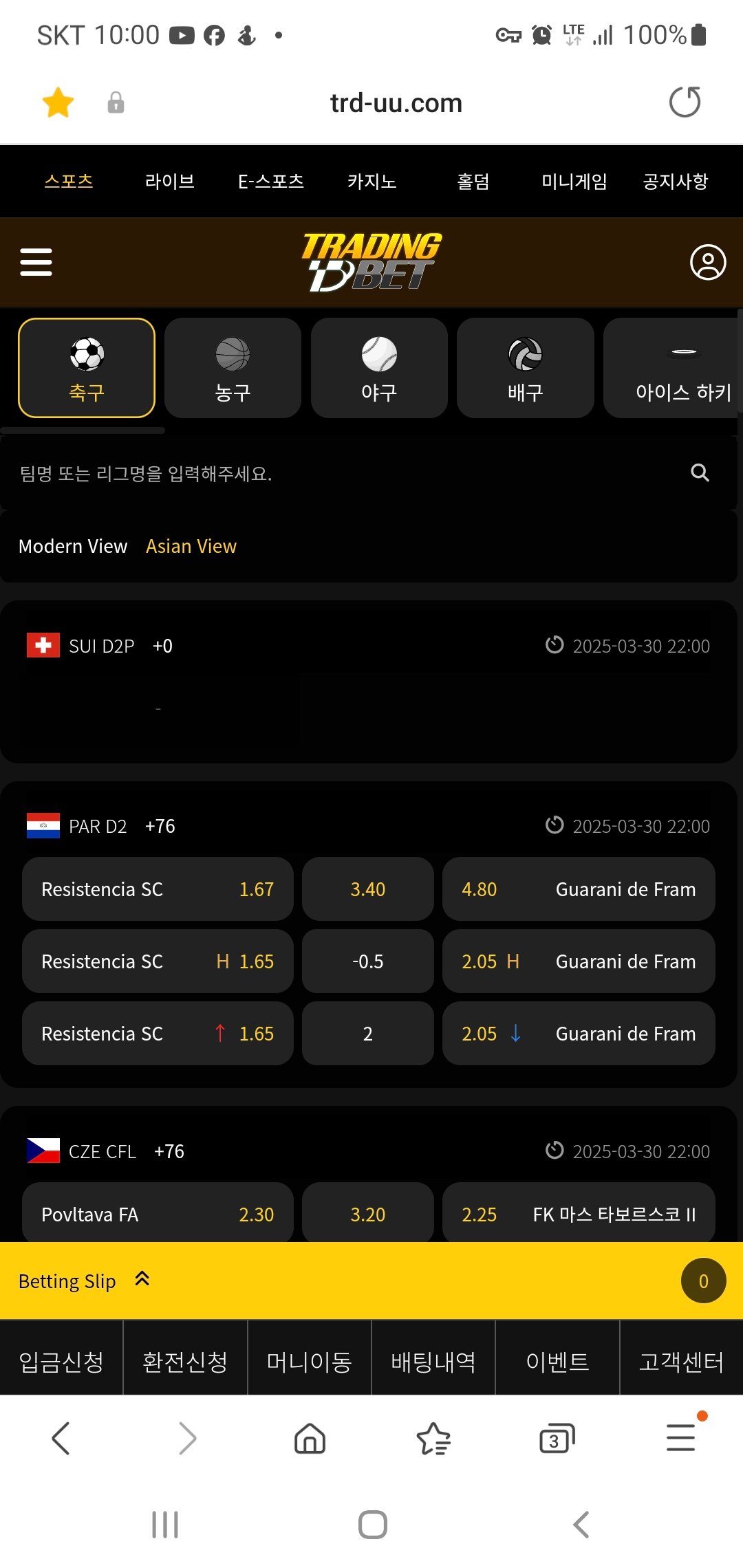Open the hamburger side menu
This screenshot has width=743, height=1568.
coord(36,262)
